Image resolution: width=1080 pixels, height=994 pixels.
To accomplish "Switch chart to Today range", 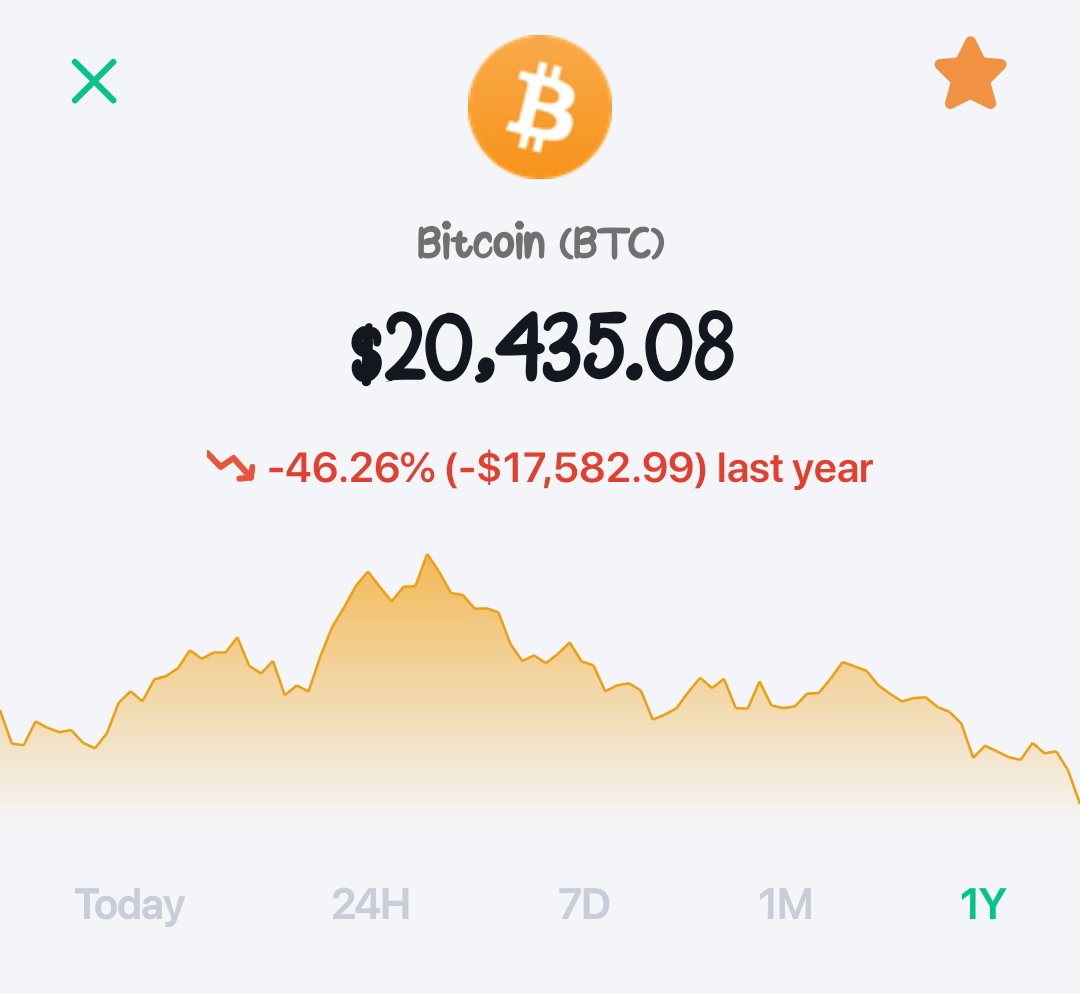I will click(129, 905).
